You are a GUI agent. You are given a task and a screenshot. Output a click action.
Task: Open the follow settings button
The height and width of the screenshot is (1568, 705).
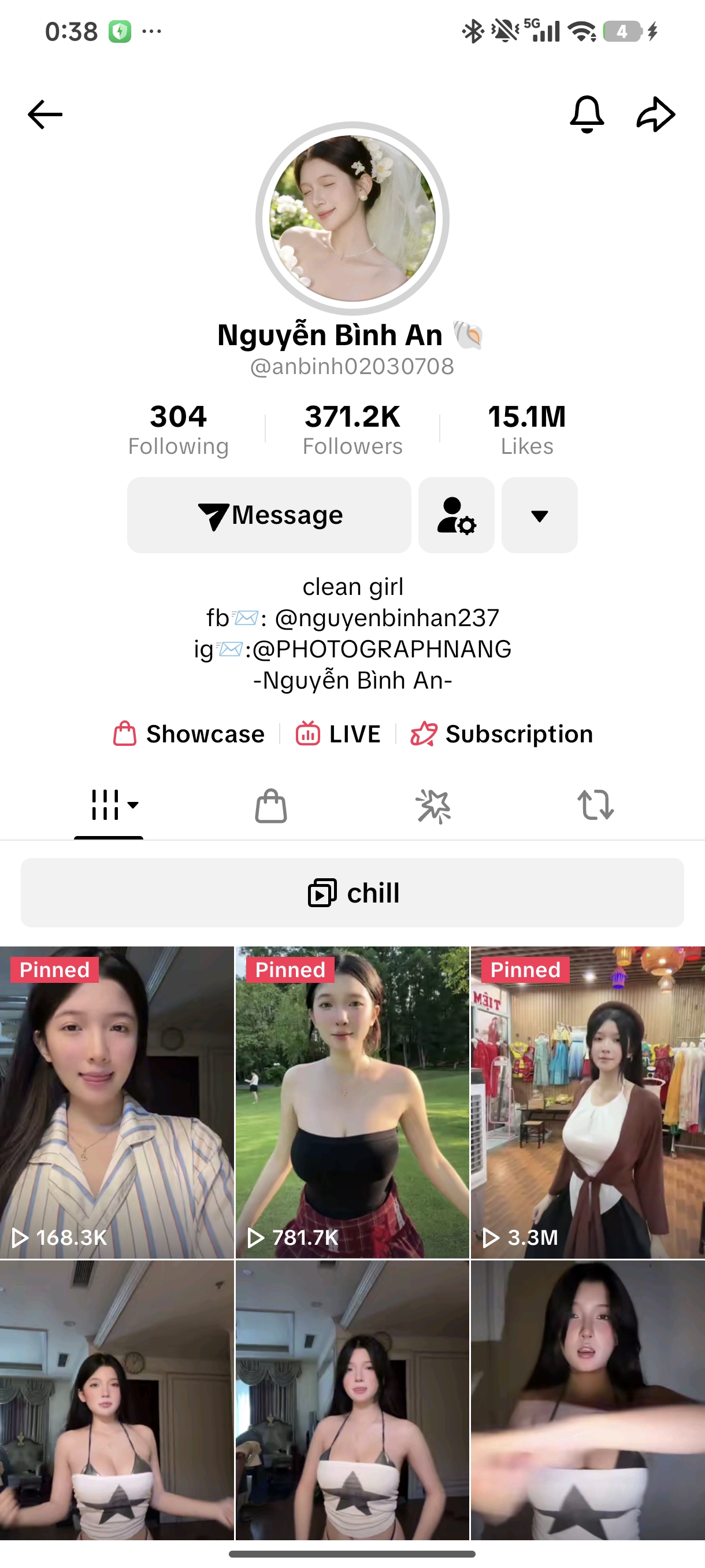(x=456, y=515)
